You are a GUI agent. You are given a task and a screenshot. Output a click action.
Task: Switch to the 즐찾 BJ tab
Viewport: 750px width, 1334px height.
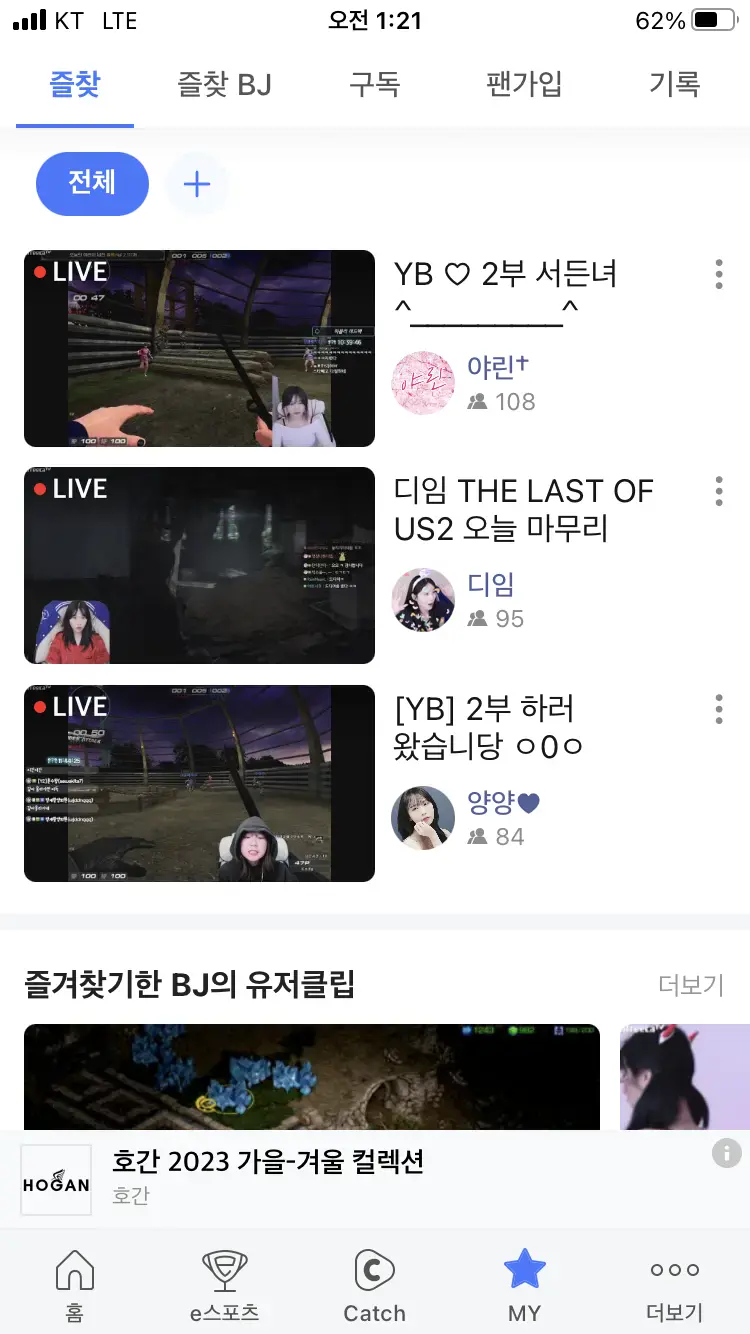pos(226,86)
